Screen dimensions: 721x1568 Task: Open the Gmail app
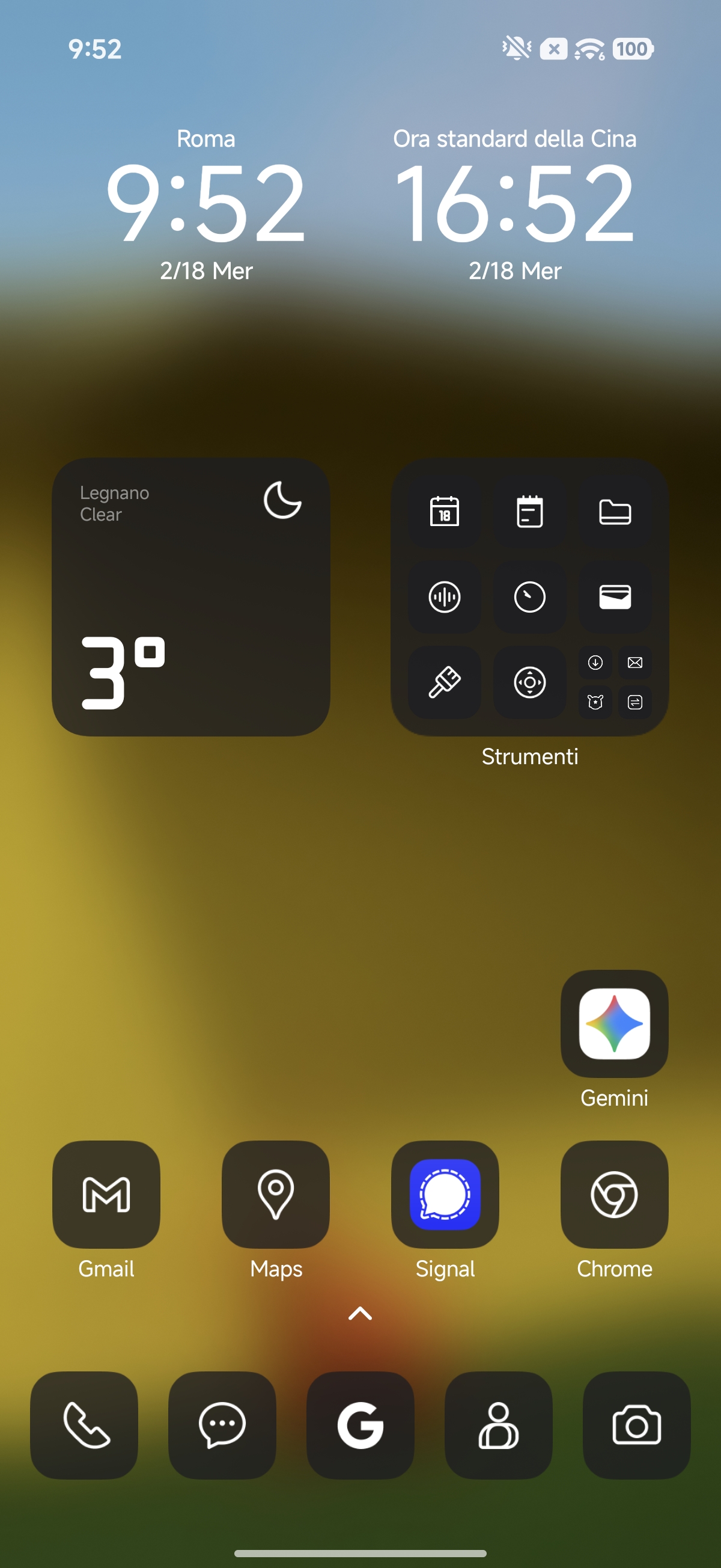[x=106, y=1193]
